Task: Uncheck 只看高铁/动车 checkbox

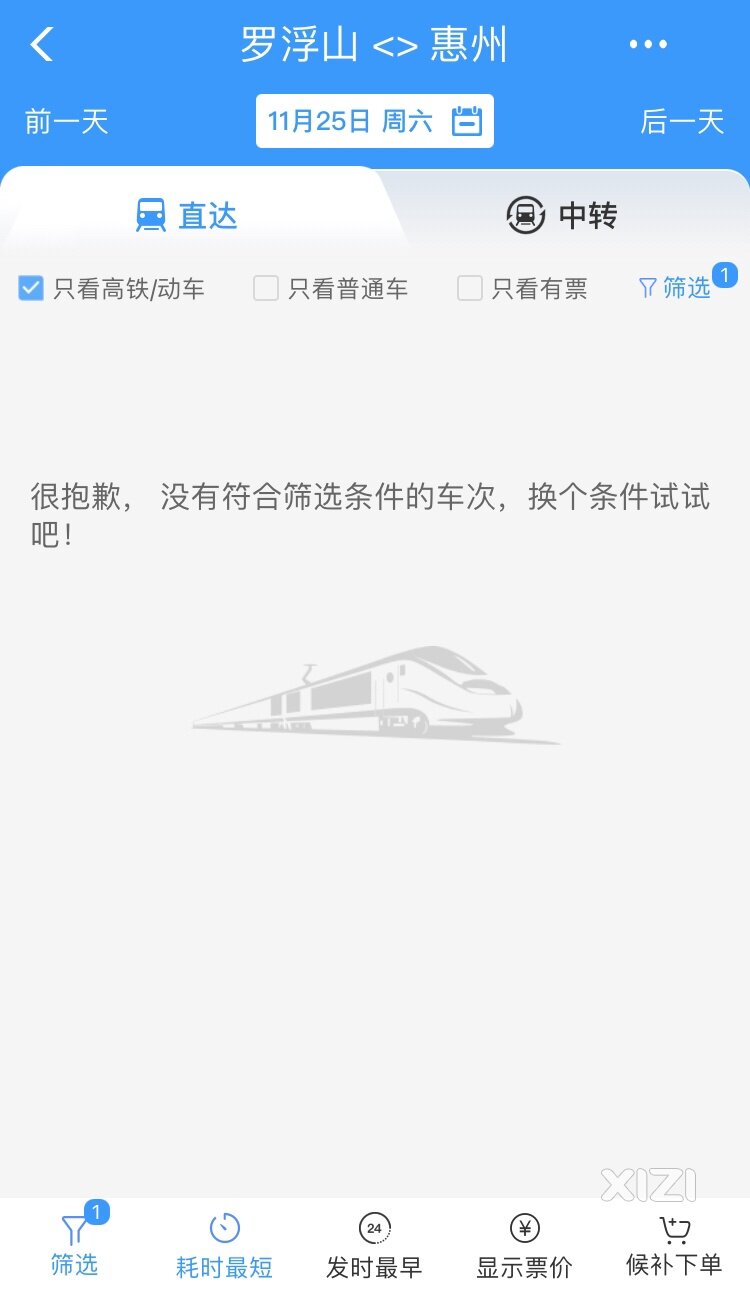Action: coord(31,289)
